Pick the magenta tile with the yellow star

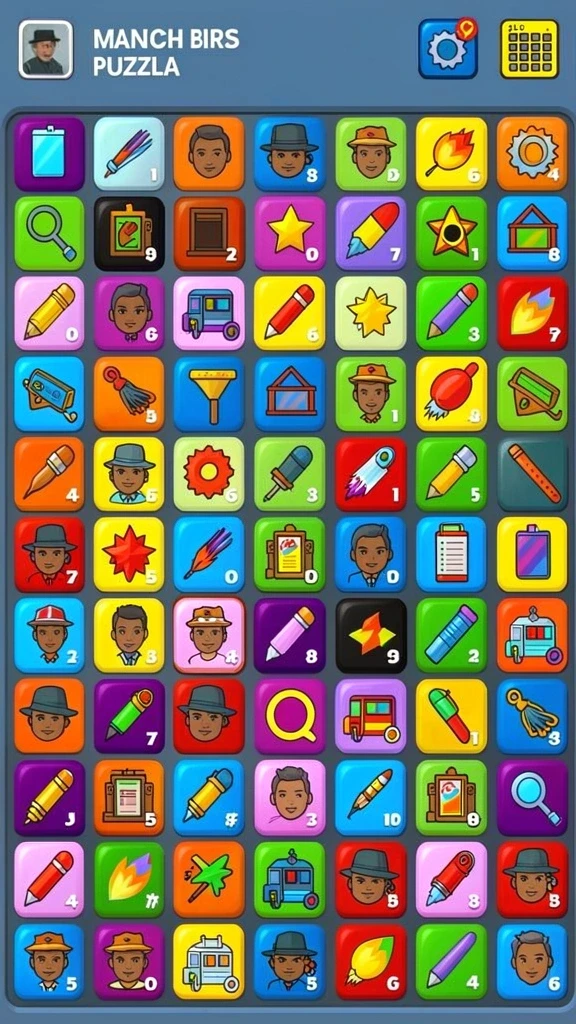pyautogui.click(x=290, y=234)
